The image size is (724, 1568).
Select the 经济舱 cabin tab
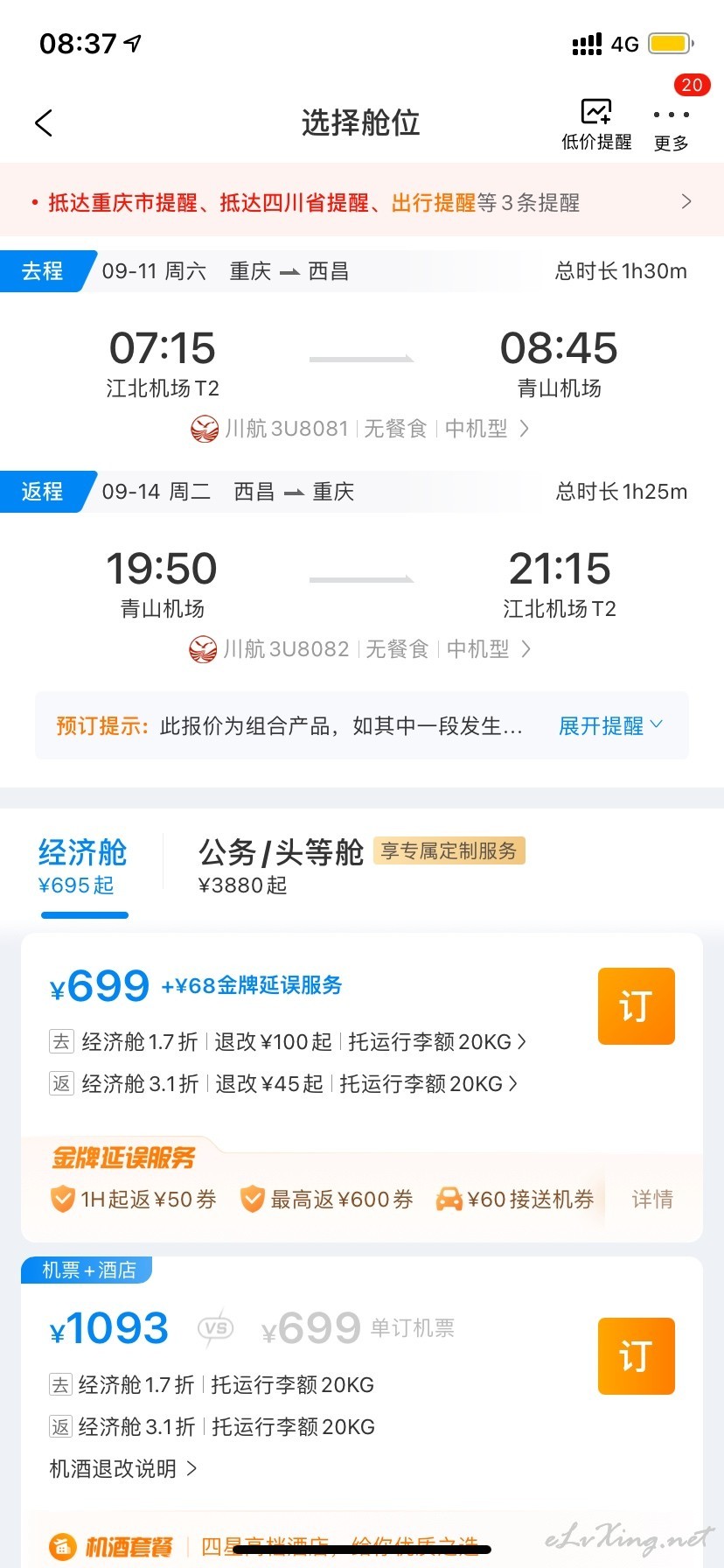click(x=83, y=866)
